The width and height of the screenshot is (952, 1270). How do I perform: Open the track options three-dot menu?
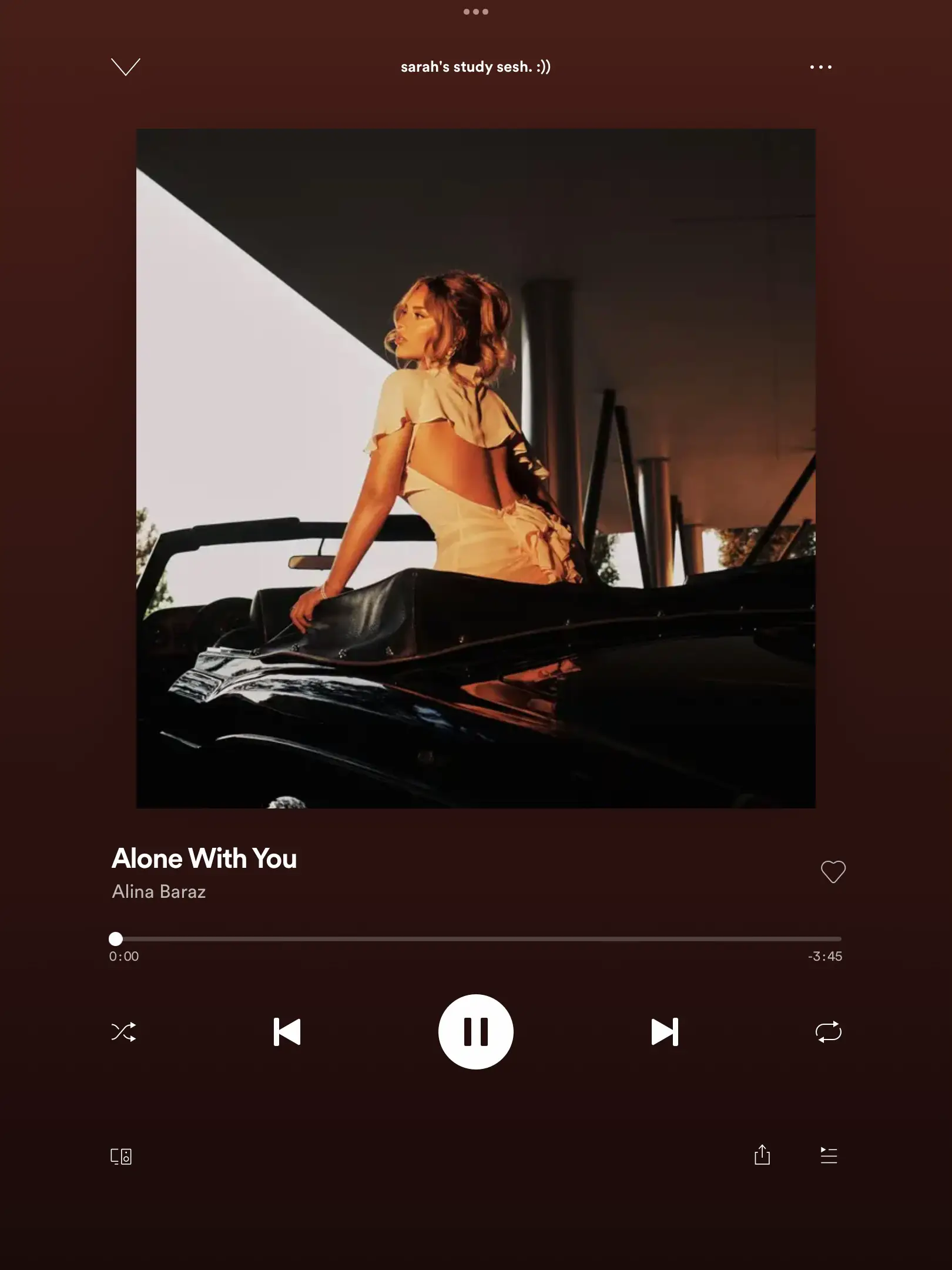click(x=820, y=67)
